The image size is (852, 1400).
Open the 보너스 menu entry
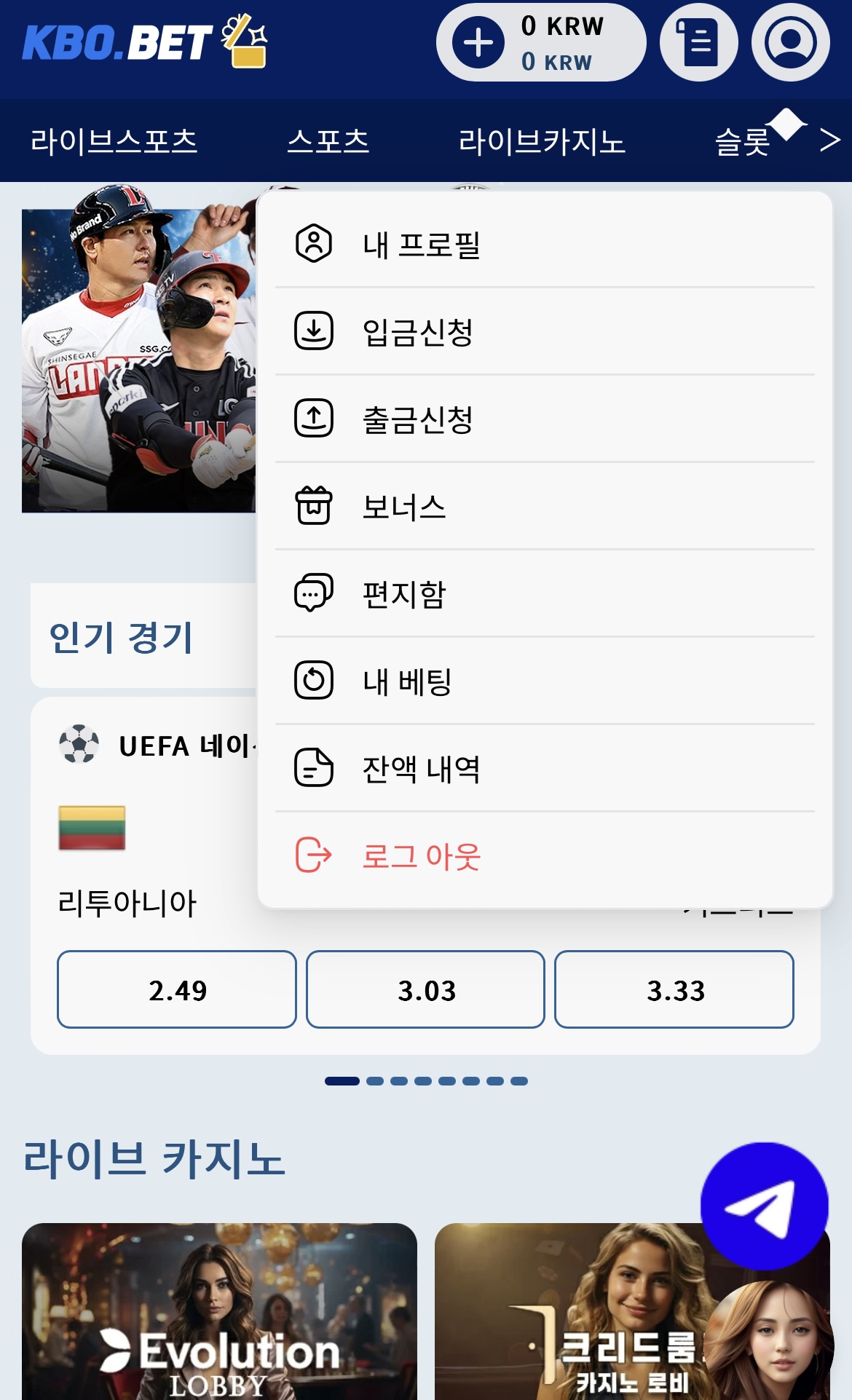(x=404, y=507)
